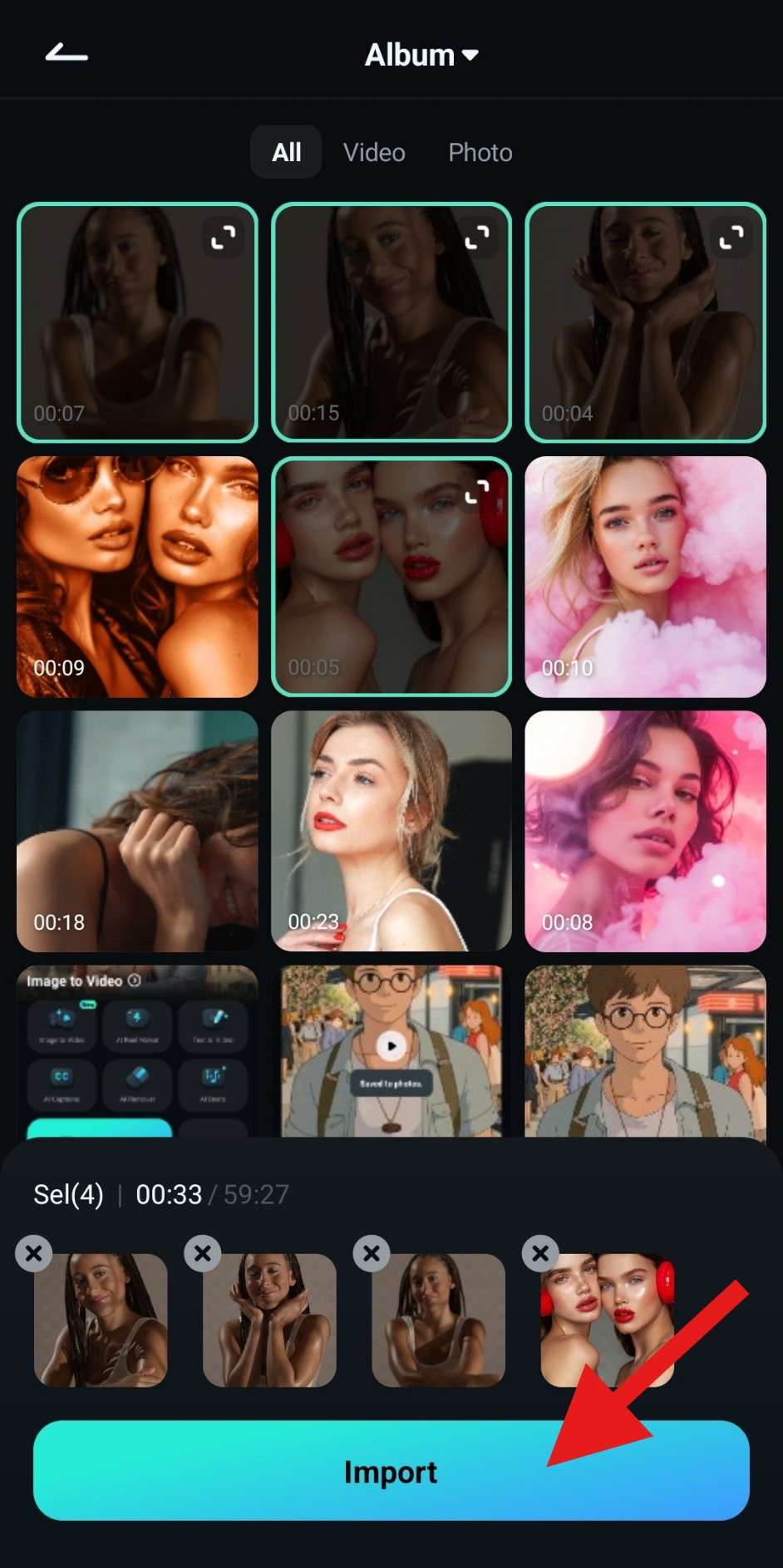Select the 00:10 pink cloud video
783x1568 pixels.
[x=645, y=576]
